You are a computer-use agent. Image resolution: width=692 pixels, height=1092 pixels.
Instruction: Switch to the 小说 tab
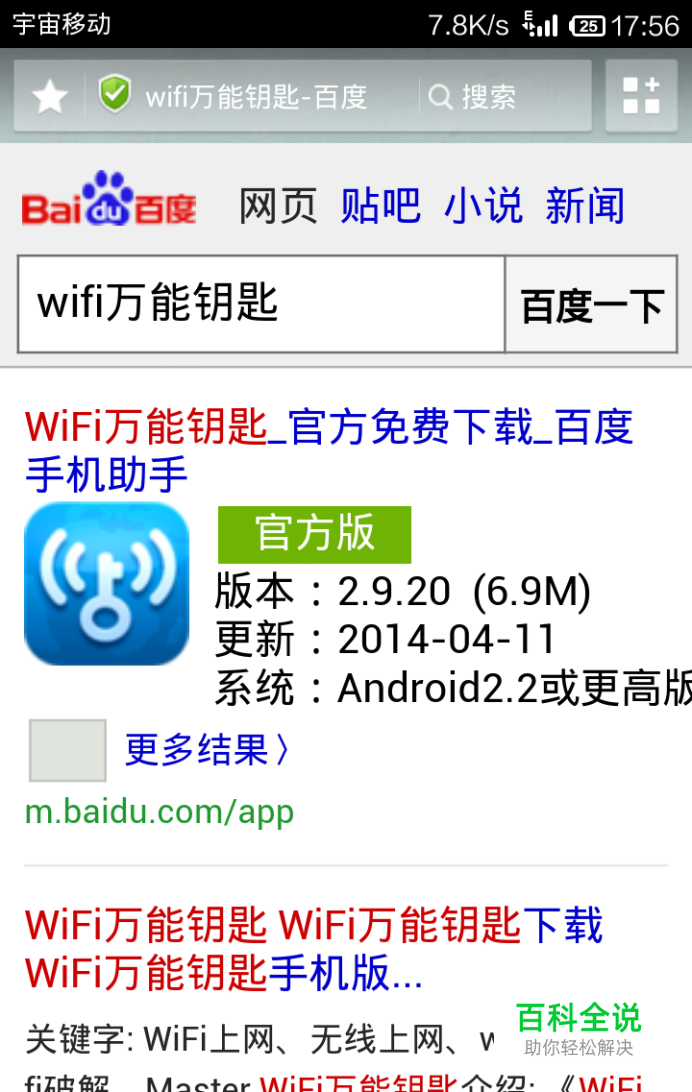483,206
